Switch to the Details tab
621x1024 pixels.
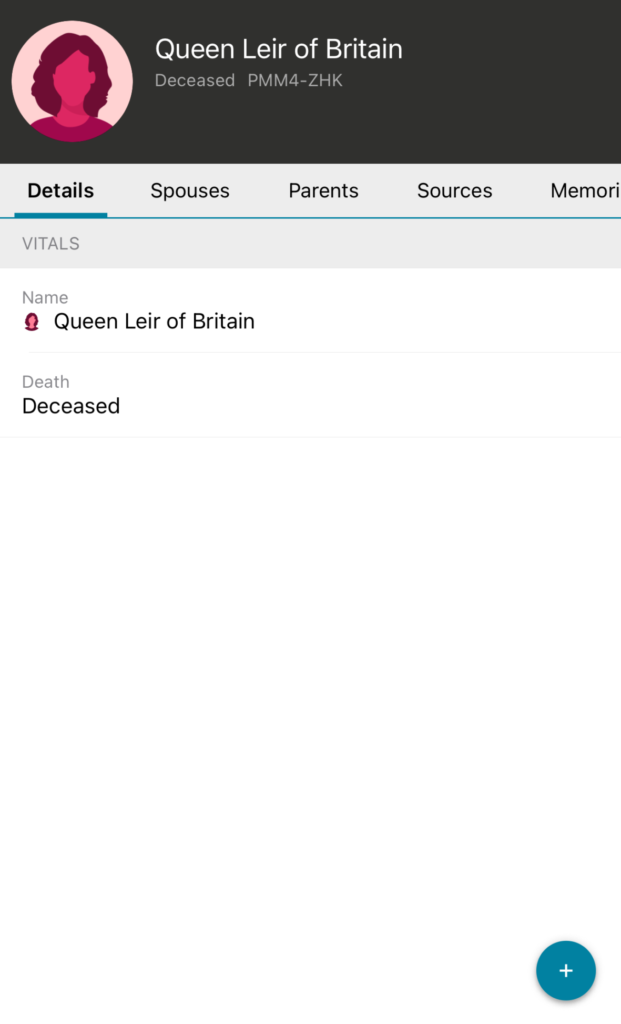61,191
